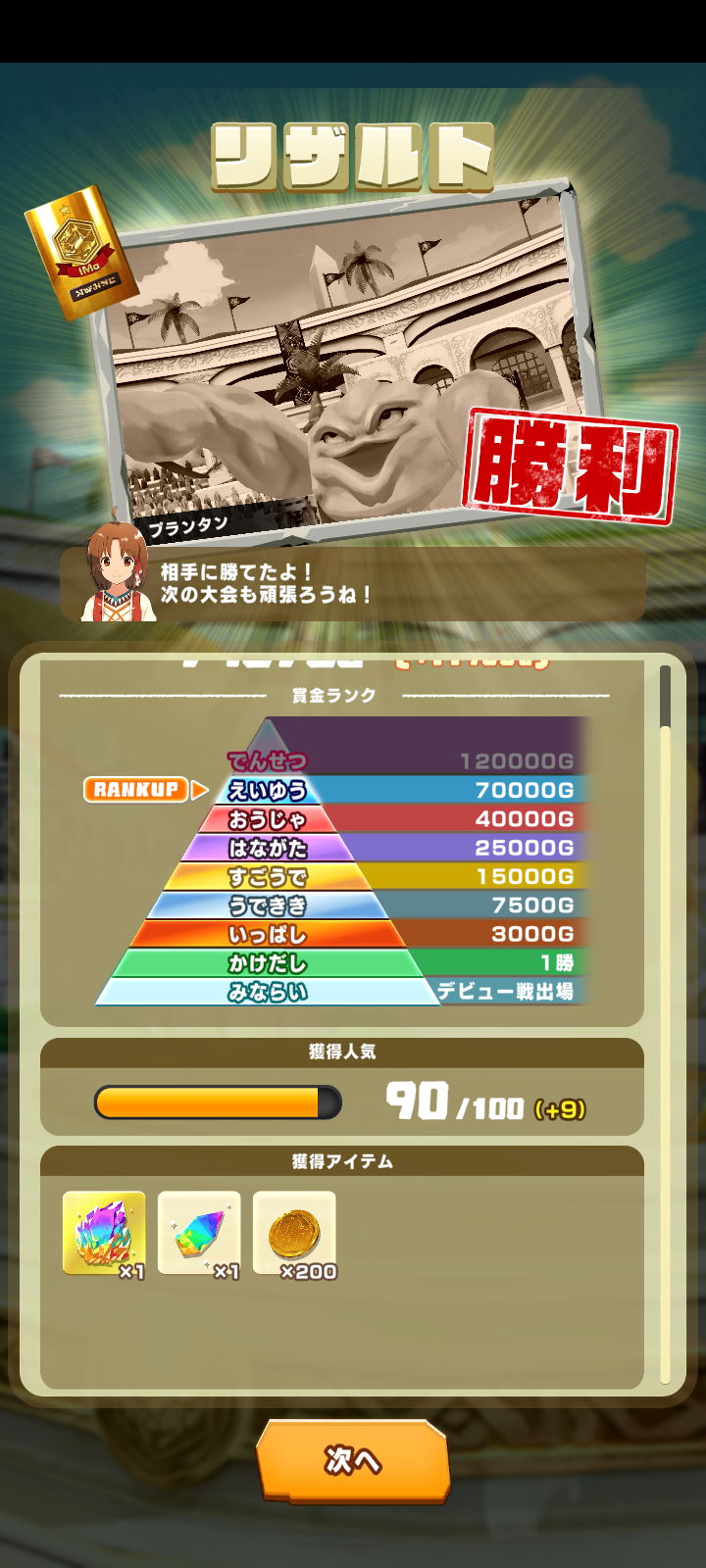Image resolution: width=706 pixels, height=1568 pixels.
Task: Tap the 次へ button to continue
Action: (x=353, y=1460)
